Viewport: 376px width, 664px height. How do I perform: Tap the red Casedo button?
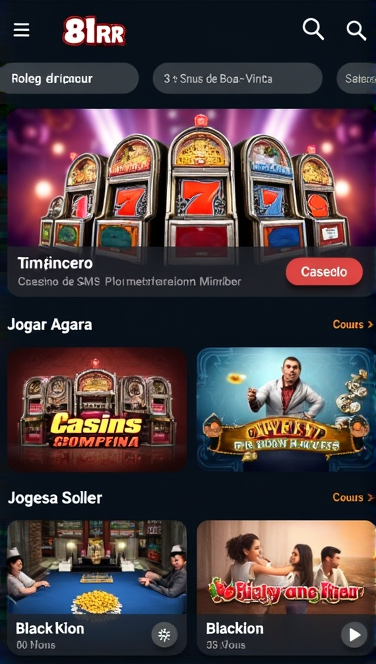(324, 271)
